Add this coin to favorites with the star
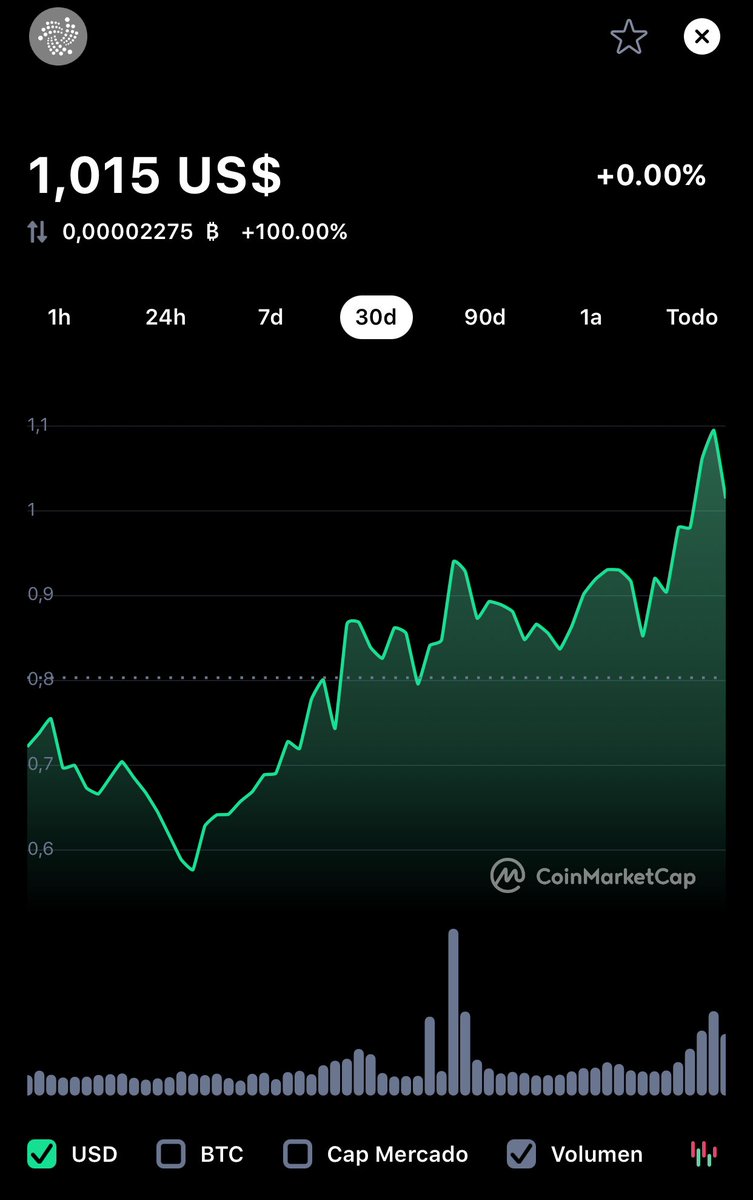Screen dimensions: 753x1200 [629, 38]
